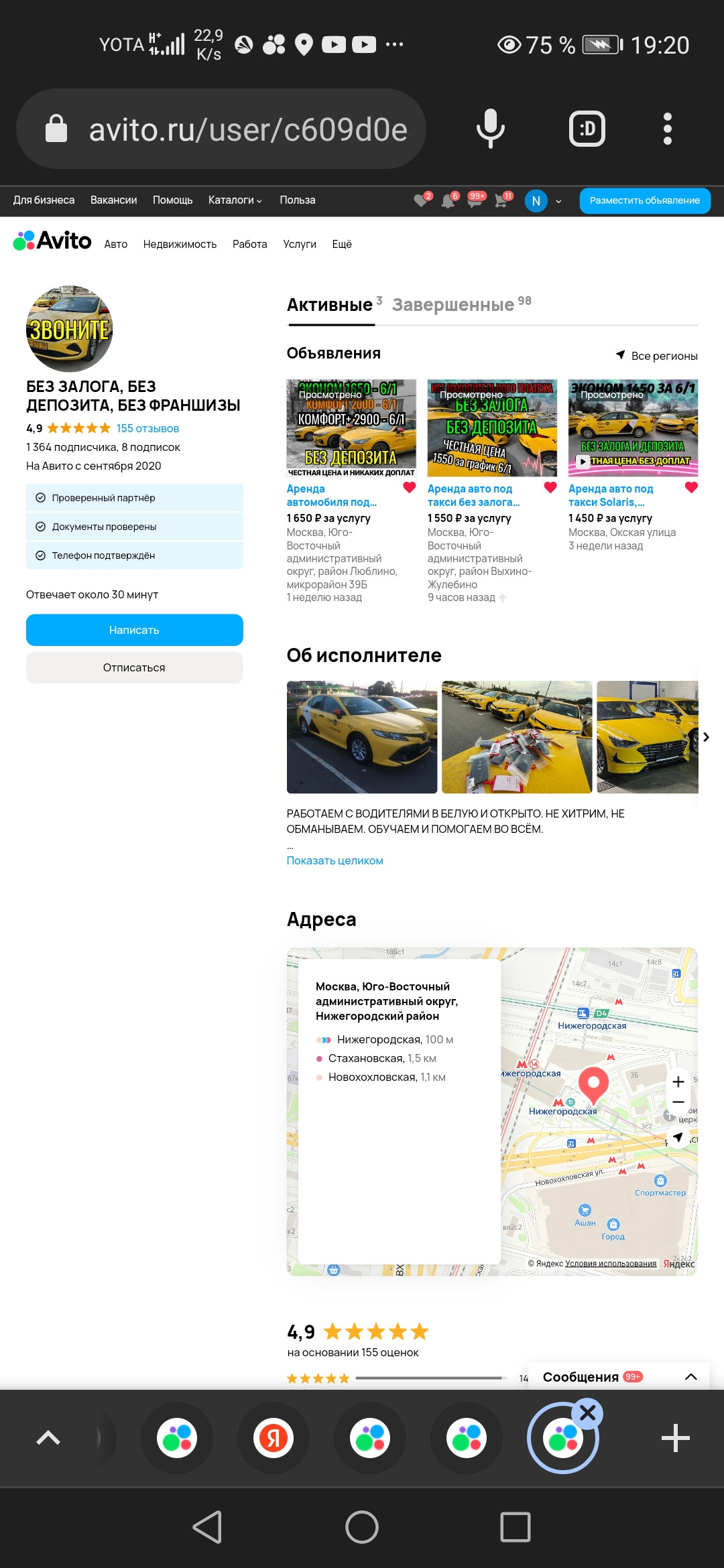Expand description with Показать целиком
The image size is (724, 1568).
335,860
